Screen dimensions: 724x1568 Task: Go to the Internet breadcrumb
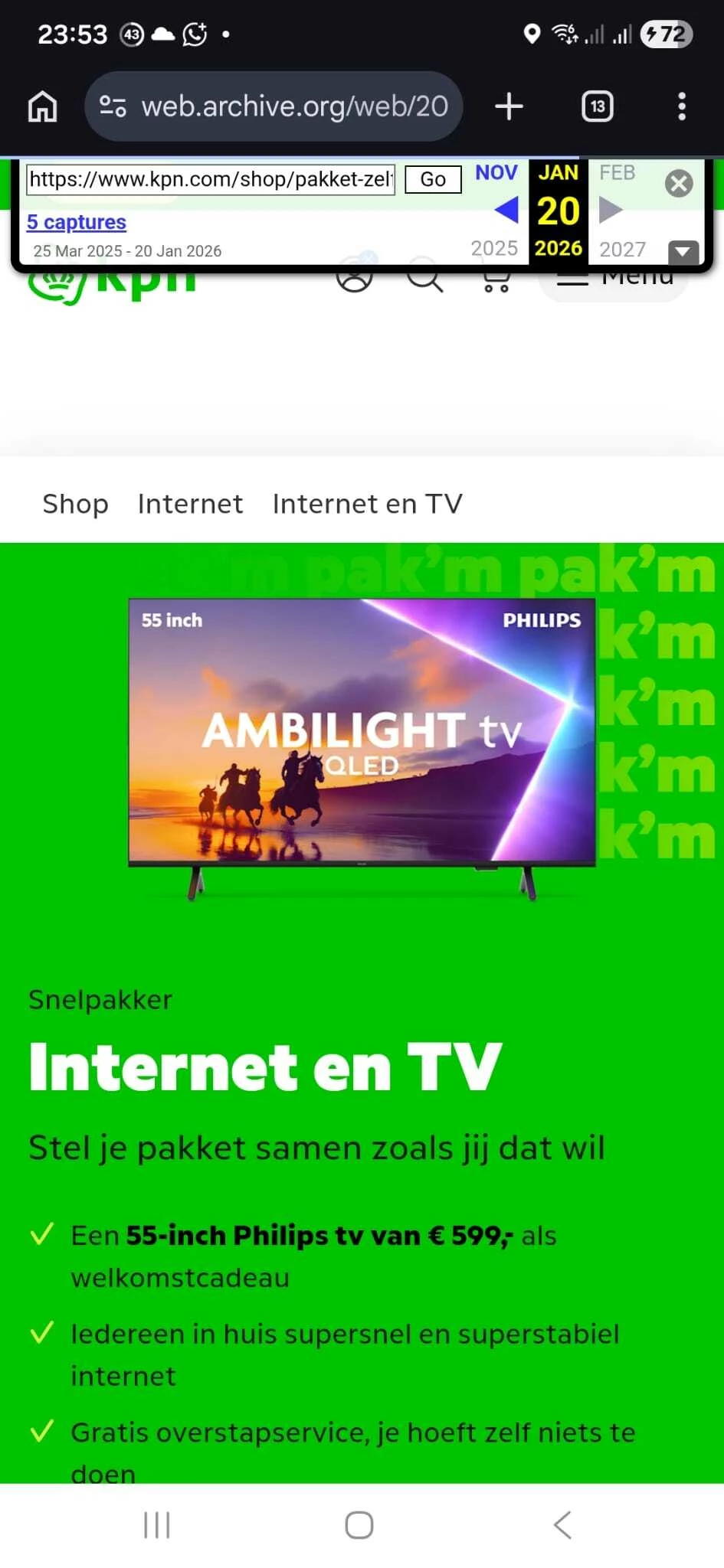pyautogui.click(x=190, y=504)
